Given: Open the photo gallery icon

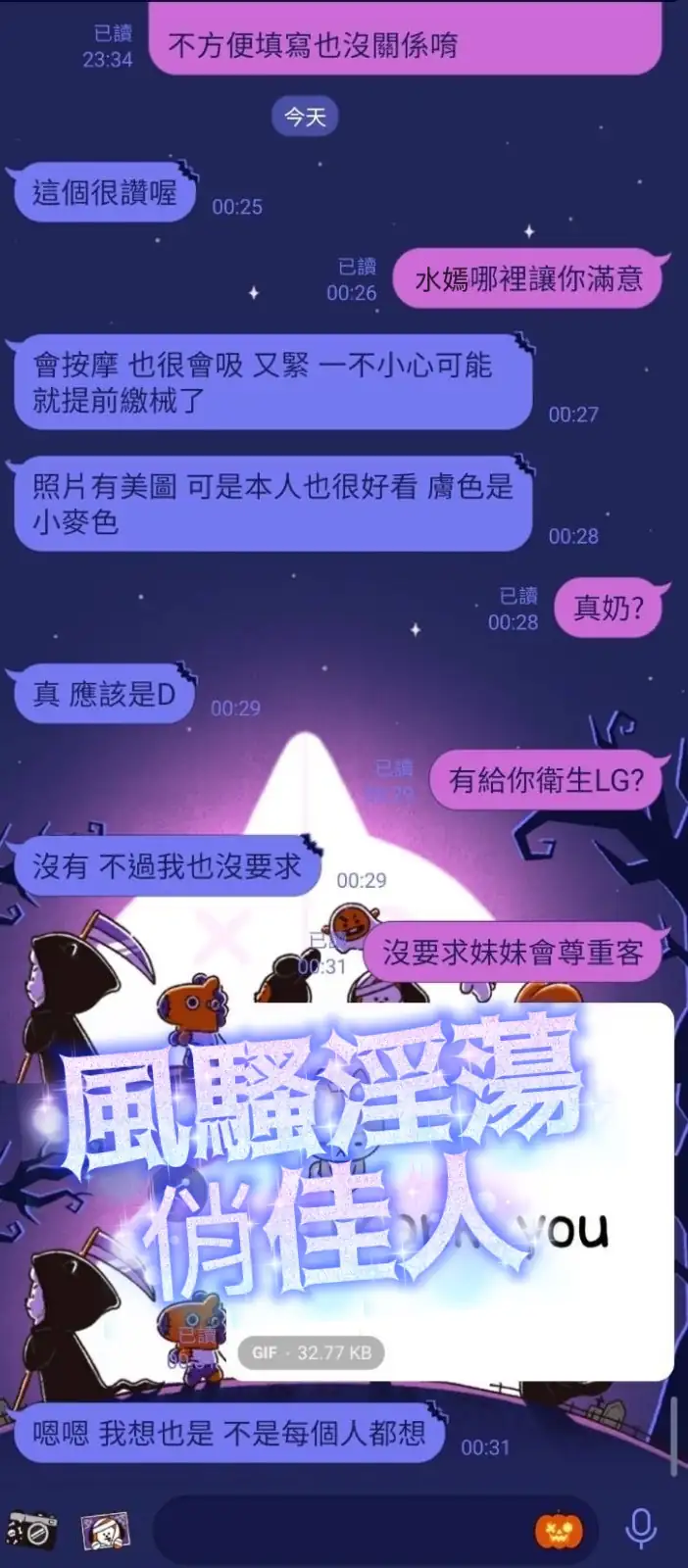Looking at the screenshot, I should [x=106, y=1530].
